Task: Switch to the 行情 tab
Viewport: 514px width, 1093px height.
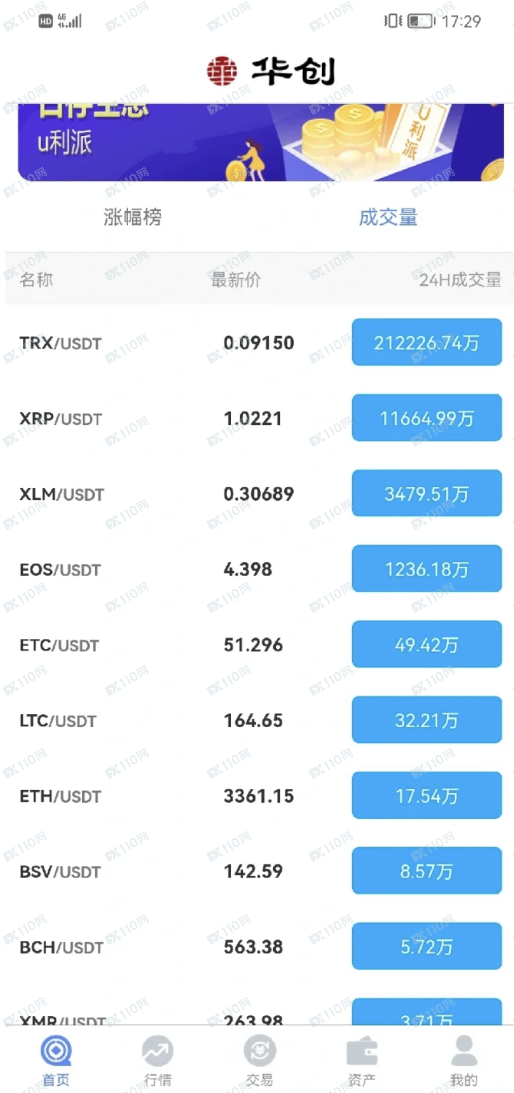Action: tap(158, 1060)
